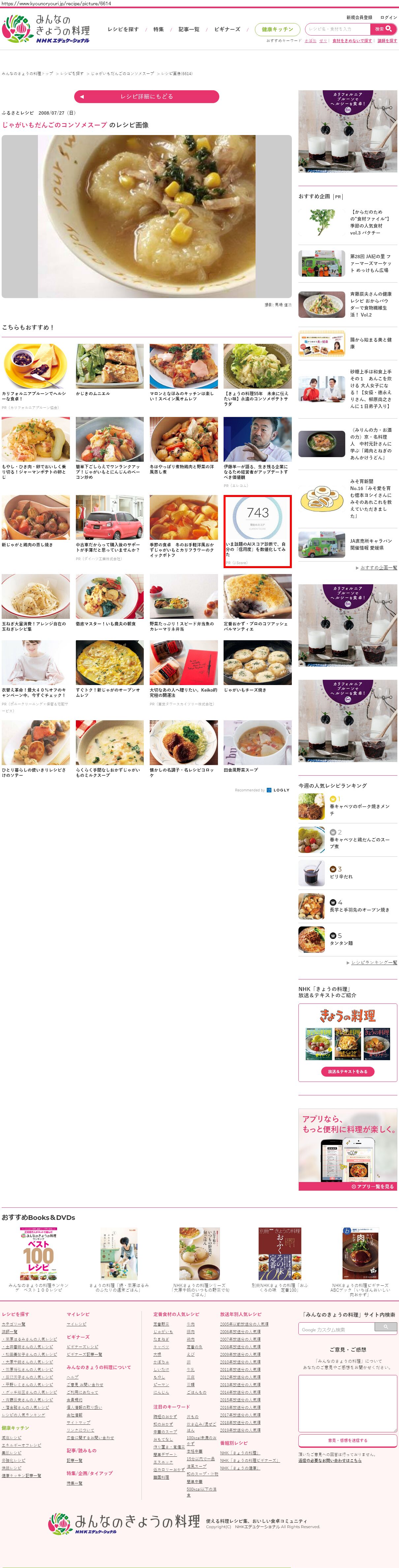Submit feedback with 意見・感想を送信する
This screenshot has width=399, height=1568.
click(x=347, y=1440)
